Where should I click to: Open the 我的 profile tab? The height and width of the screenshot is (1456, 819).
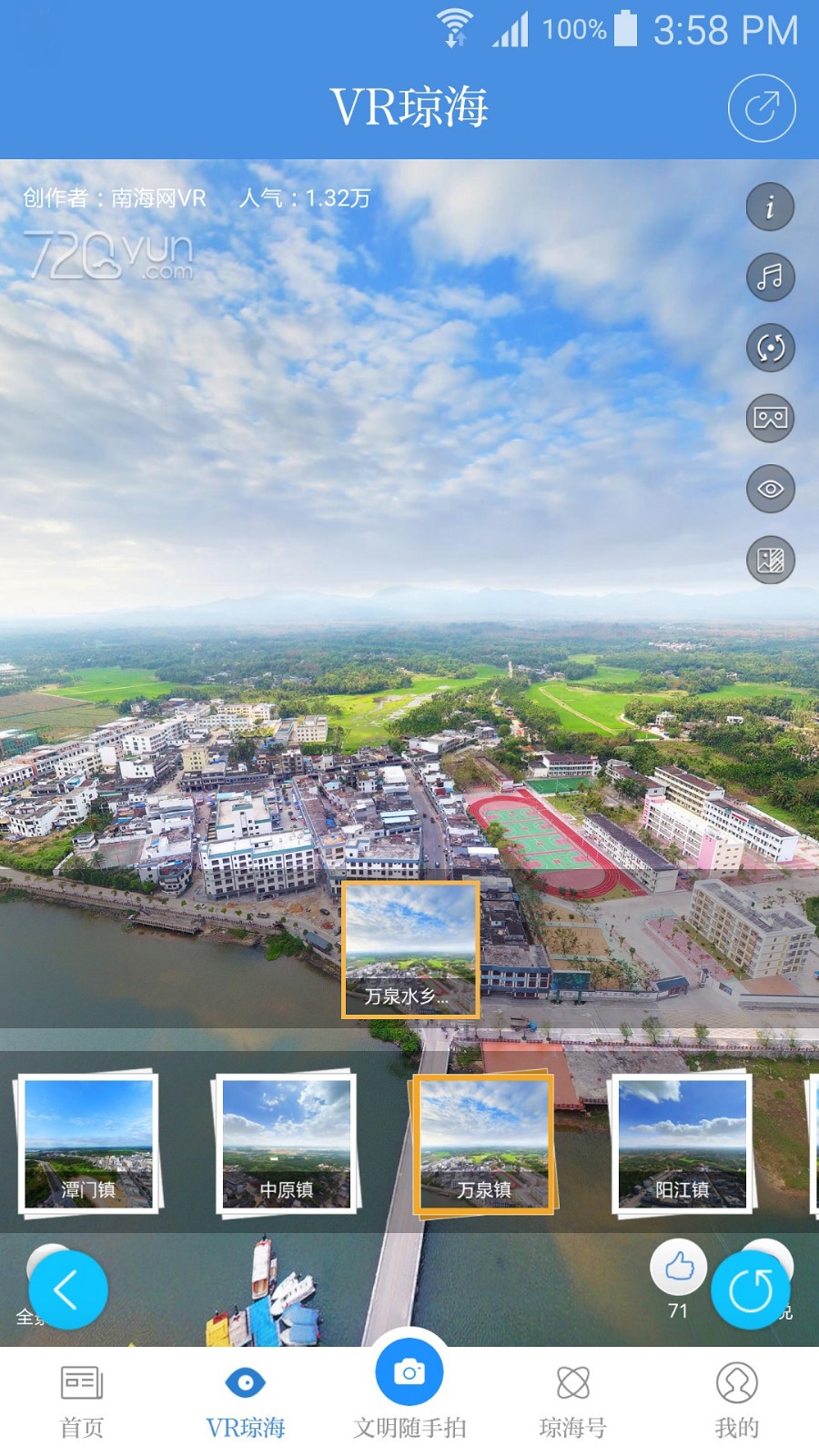737,1401
